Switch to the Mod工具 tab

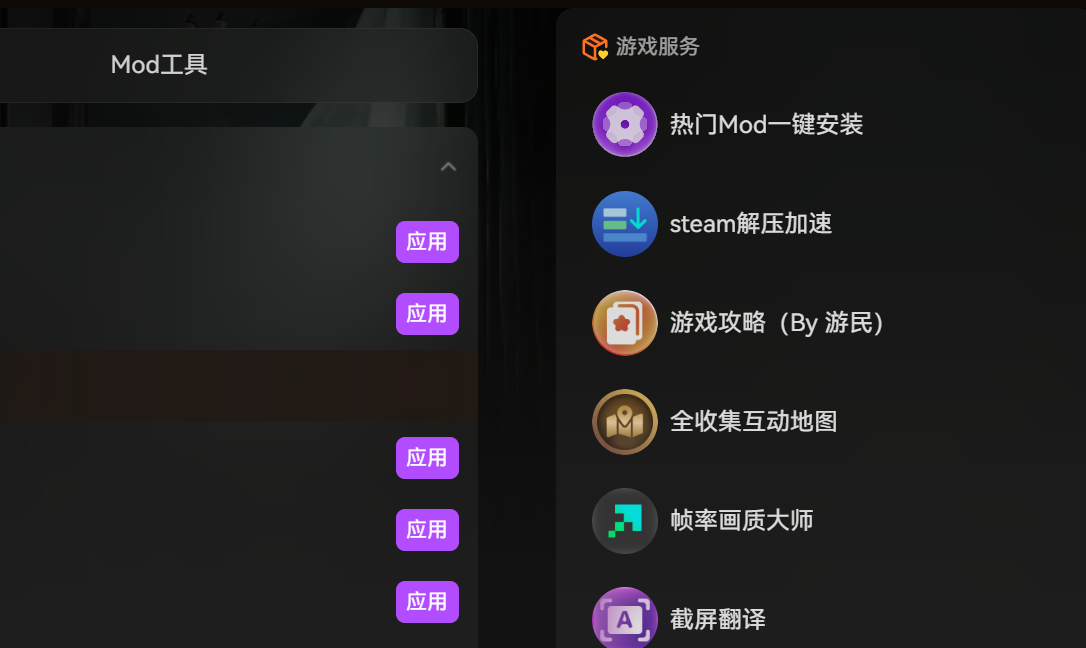(x=159, y=65)
